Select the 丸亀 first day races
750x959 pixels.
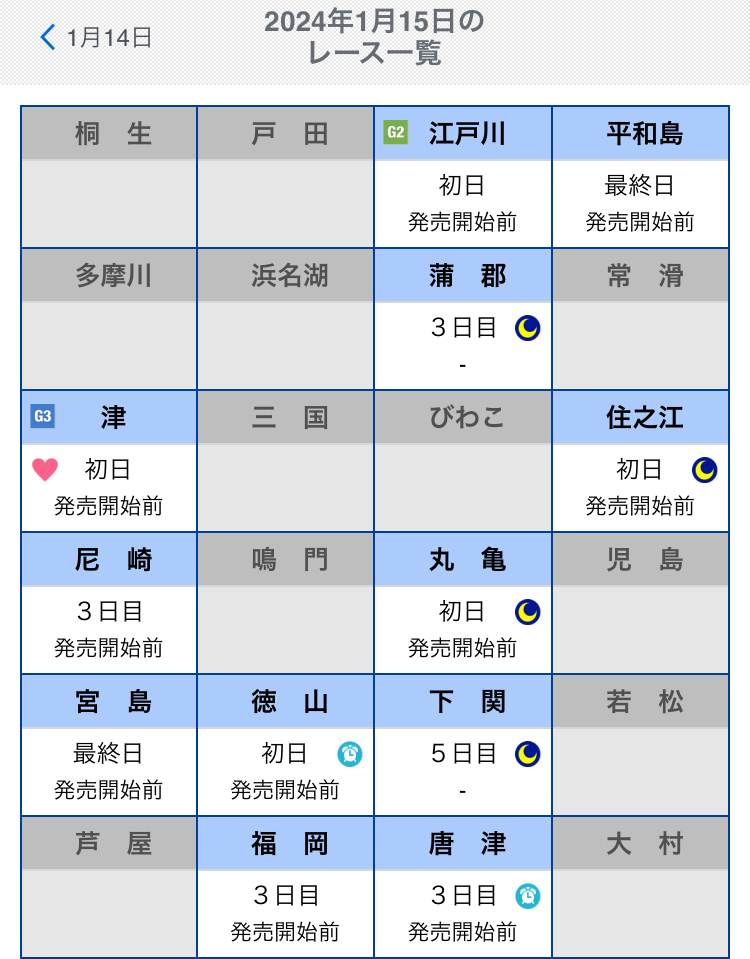click(x=463, y=604)
